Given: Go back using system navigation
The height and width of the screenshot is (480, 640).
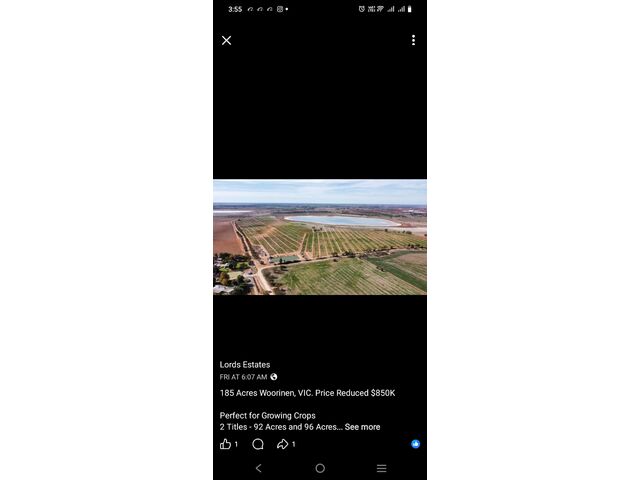Looking at the screenshot, I should coord(258,468).
